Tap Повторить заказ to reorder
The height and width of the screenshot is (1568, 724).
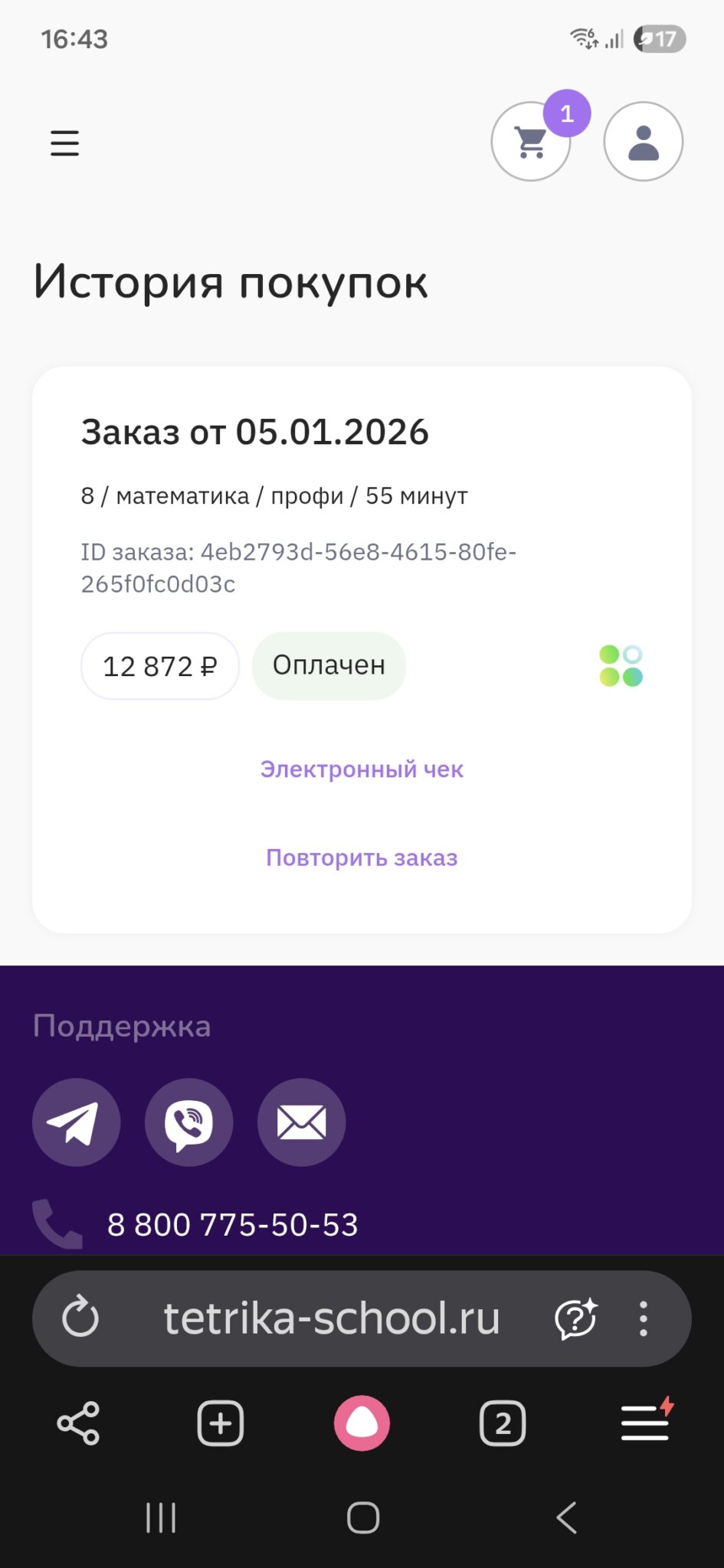(362, 858)
